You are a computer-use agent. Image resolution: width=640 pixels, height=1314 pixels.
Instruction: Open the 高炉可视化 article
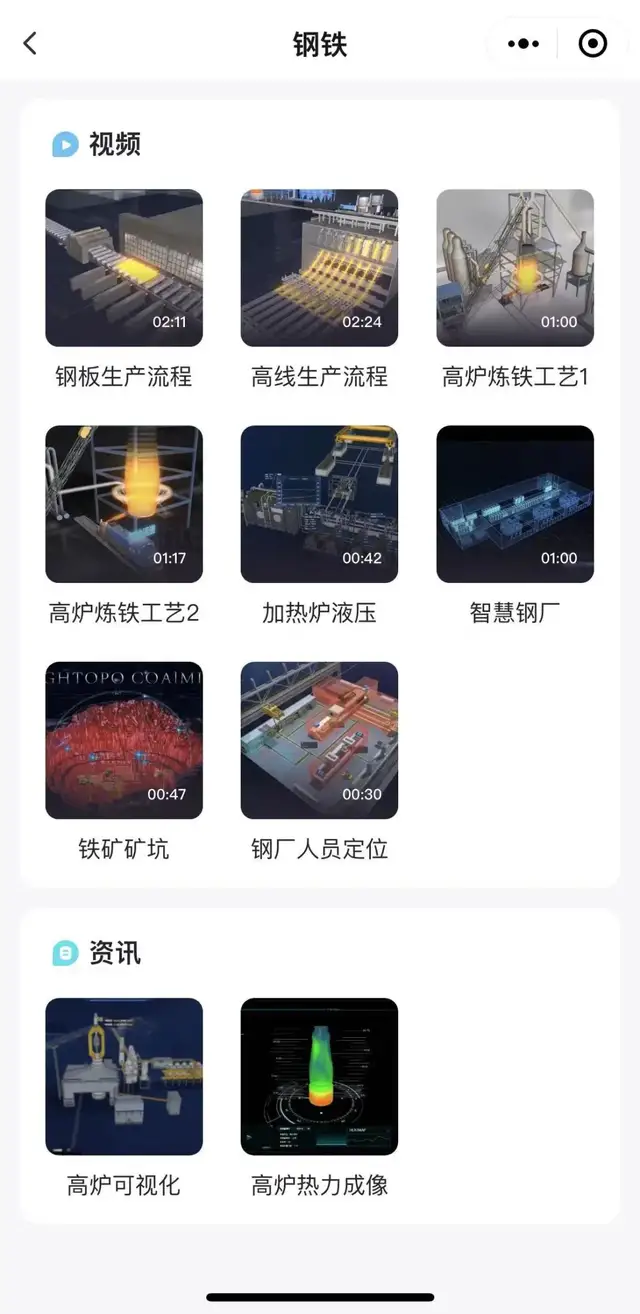click(x=124, y=1076)
